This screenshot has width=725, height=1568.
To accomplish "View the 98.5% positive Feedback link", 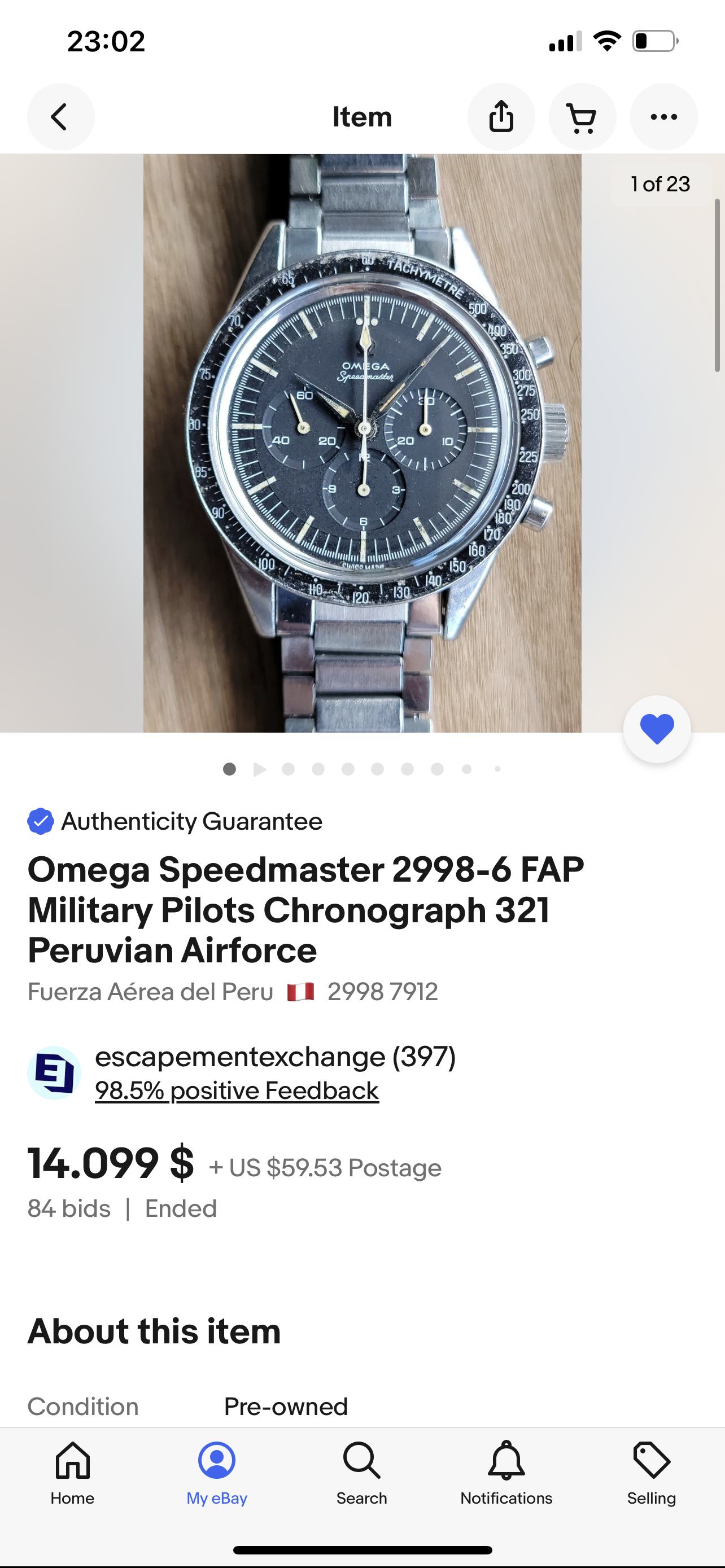I will 237,1091.
